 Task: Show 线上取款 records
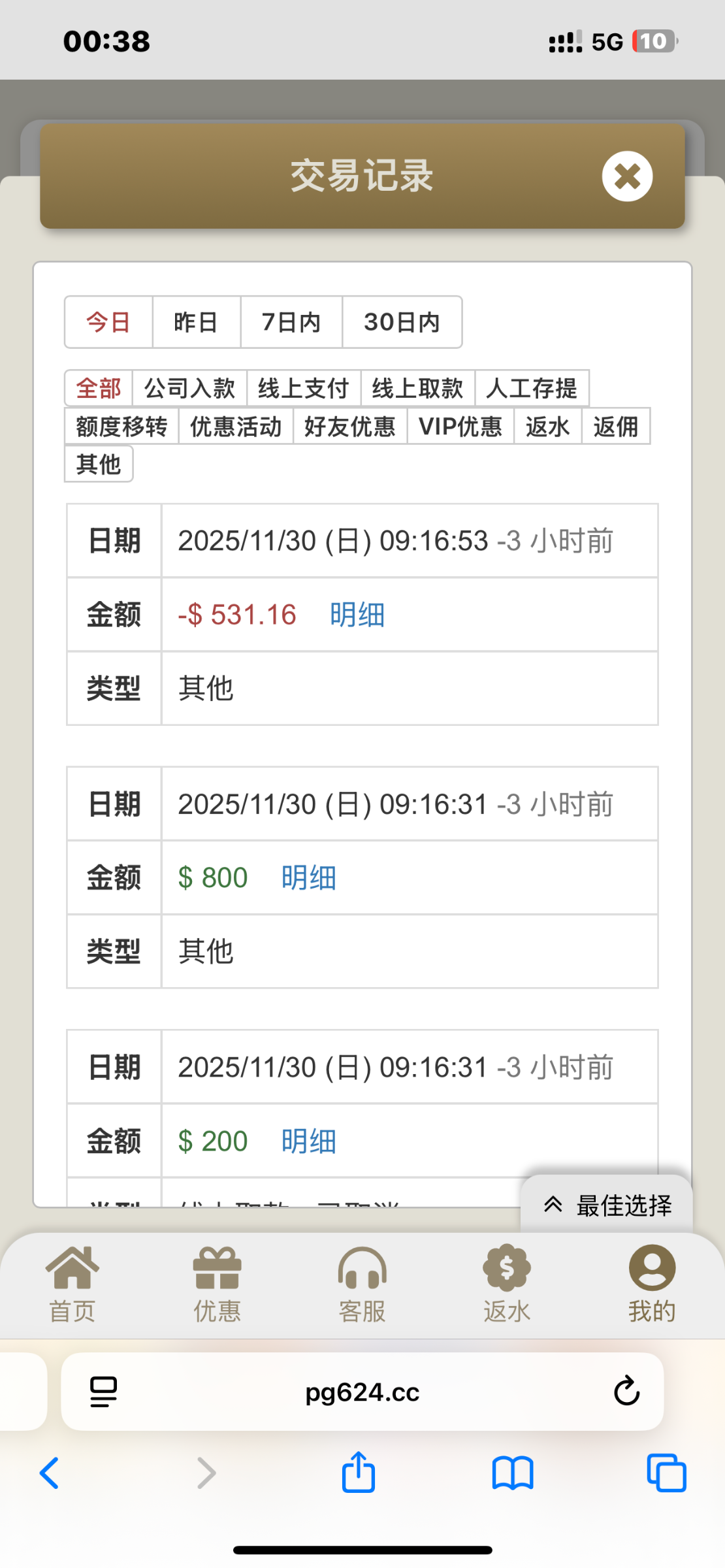pos(418,388)
